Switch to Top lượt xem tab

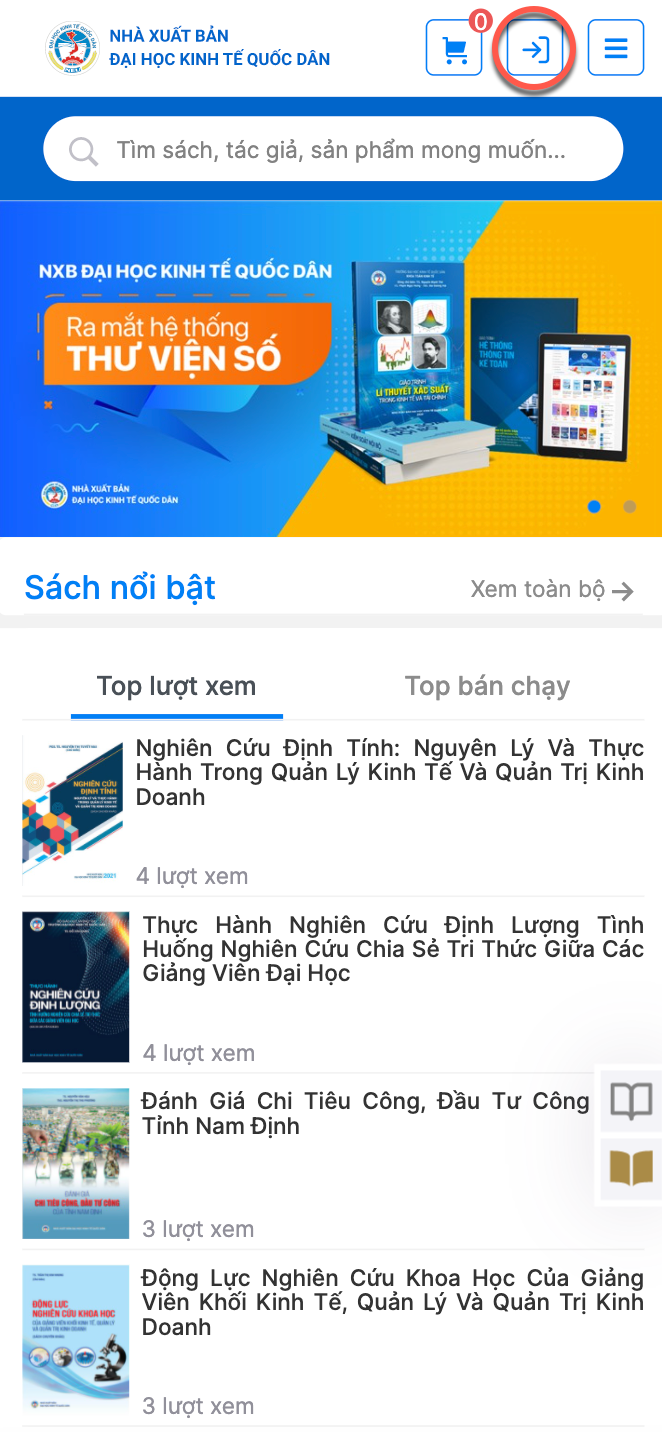177,687
